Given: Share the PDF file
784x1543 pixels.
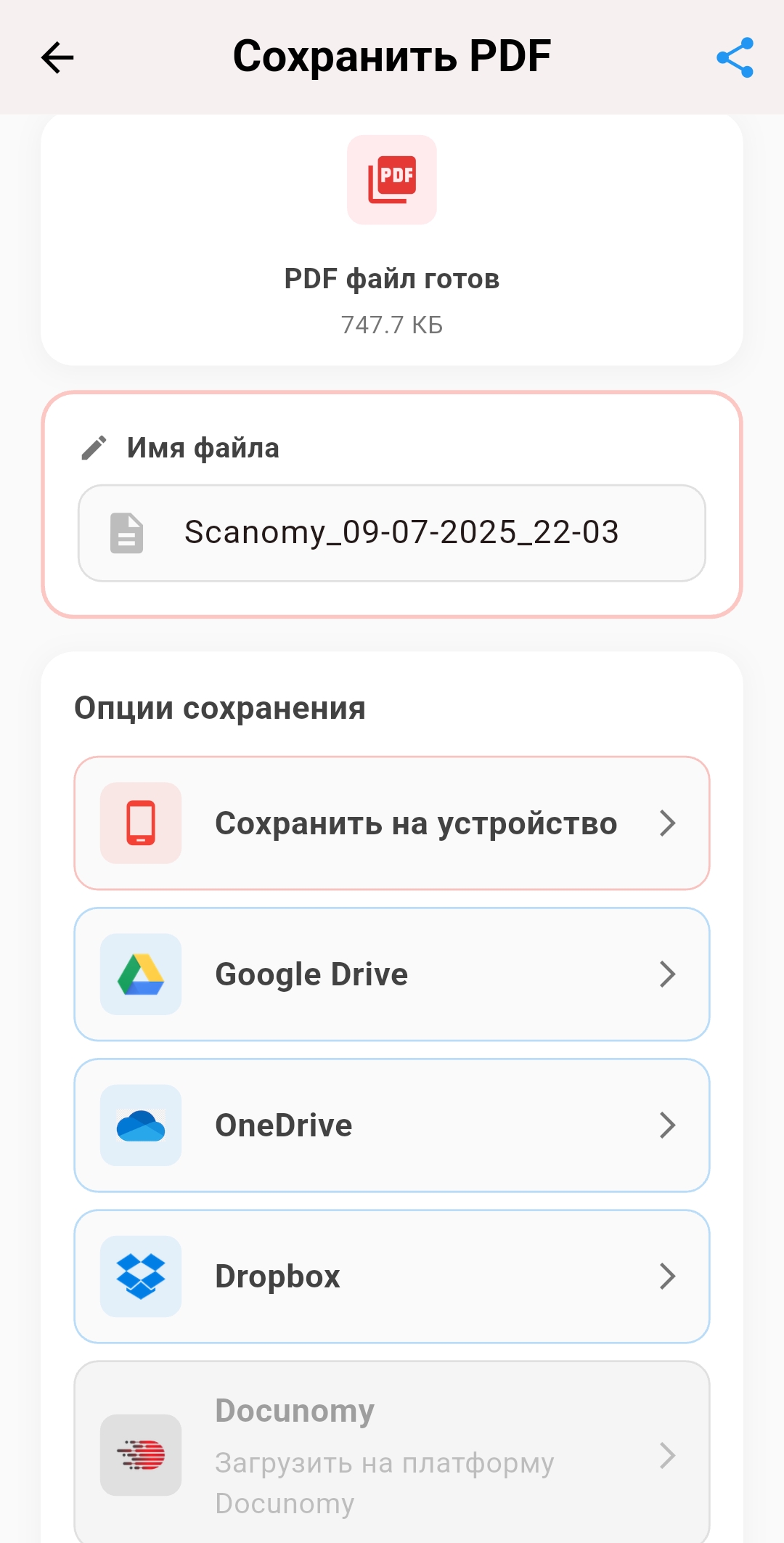Looking at the screenshot, I should point(735,57).
